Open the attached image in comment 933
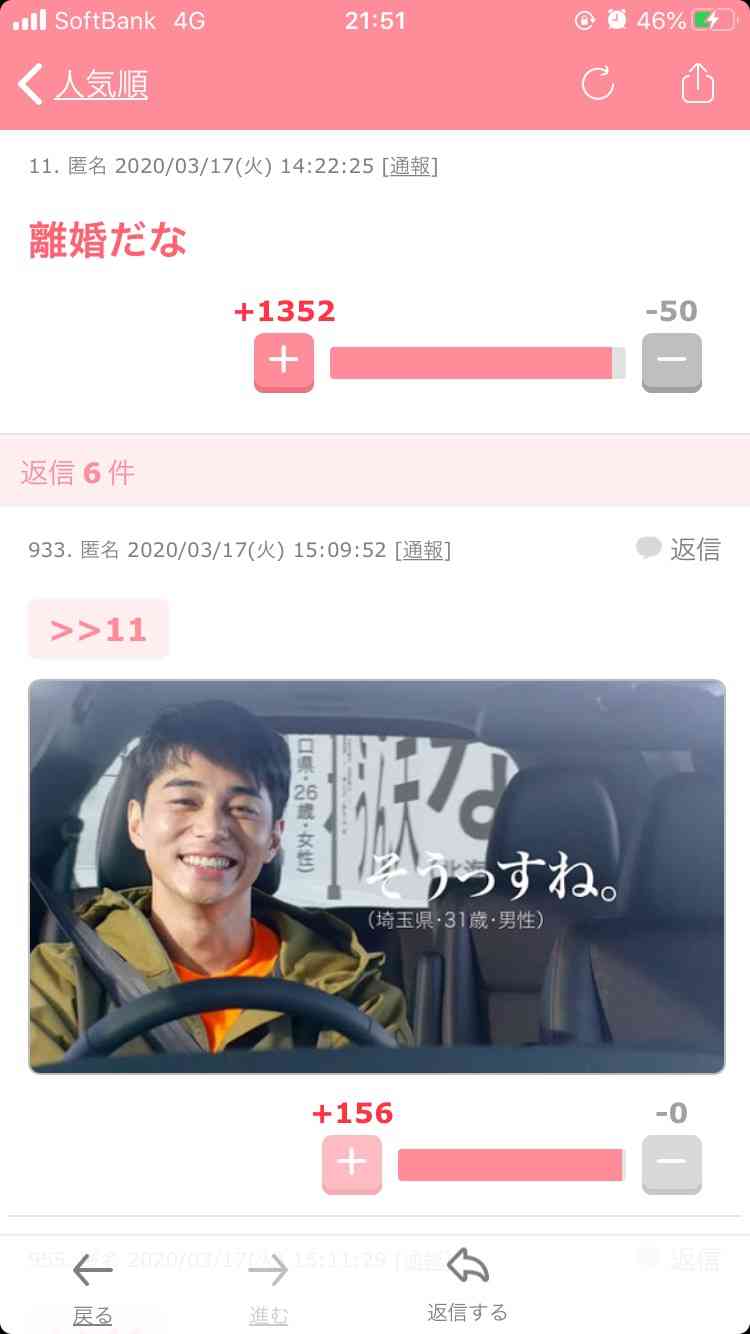This screenshot has width=750, height=1334. tap(376, 876)
